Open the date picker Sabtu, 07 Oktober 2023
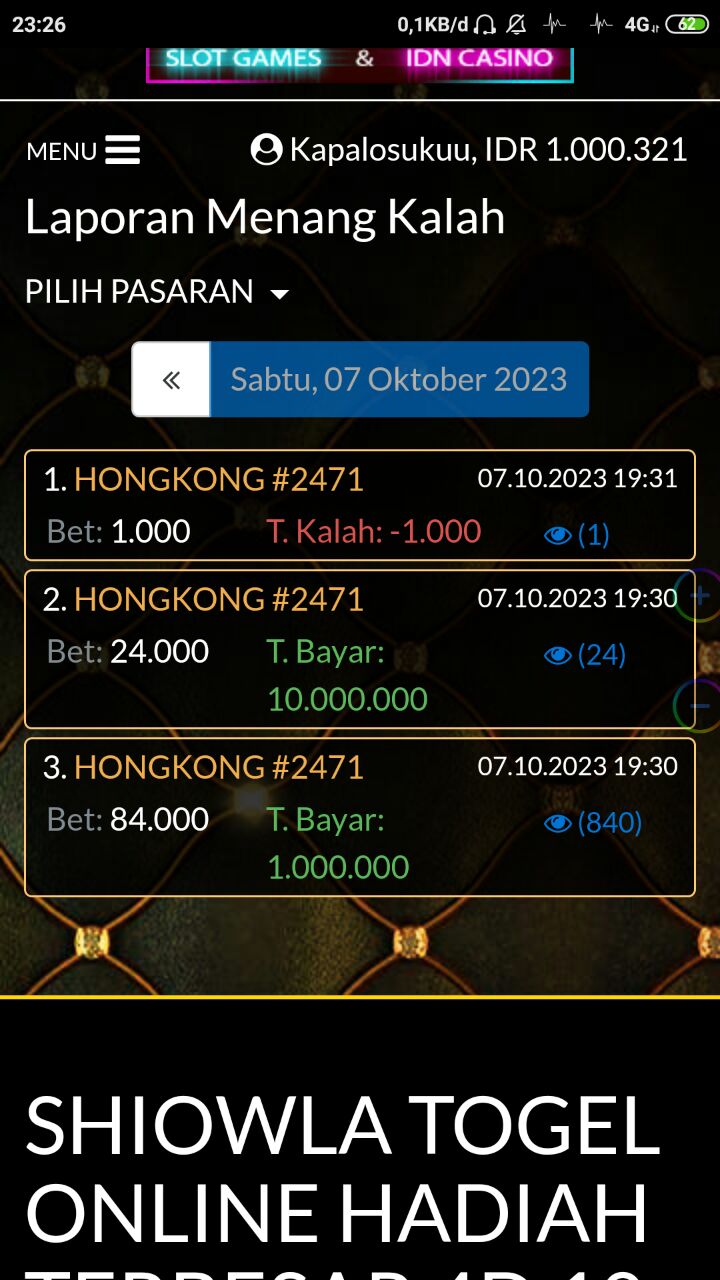Screen dimensions: 720x1280 click(x=399, y=380)
